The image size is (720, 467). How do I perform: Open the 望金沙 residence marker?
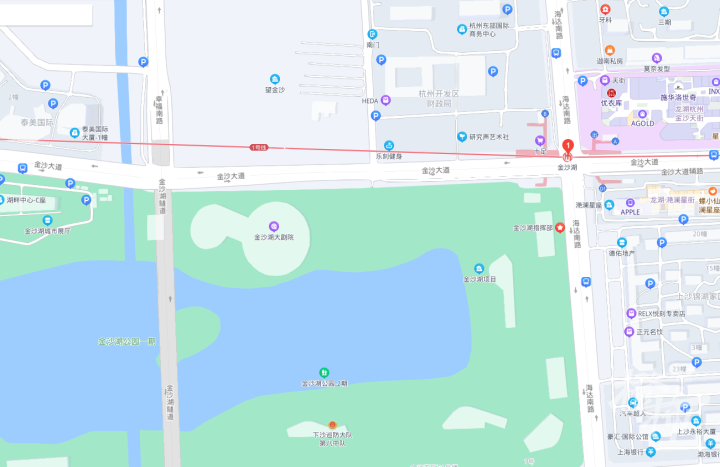point(274,79)
